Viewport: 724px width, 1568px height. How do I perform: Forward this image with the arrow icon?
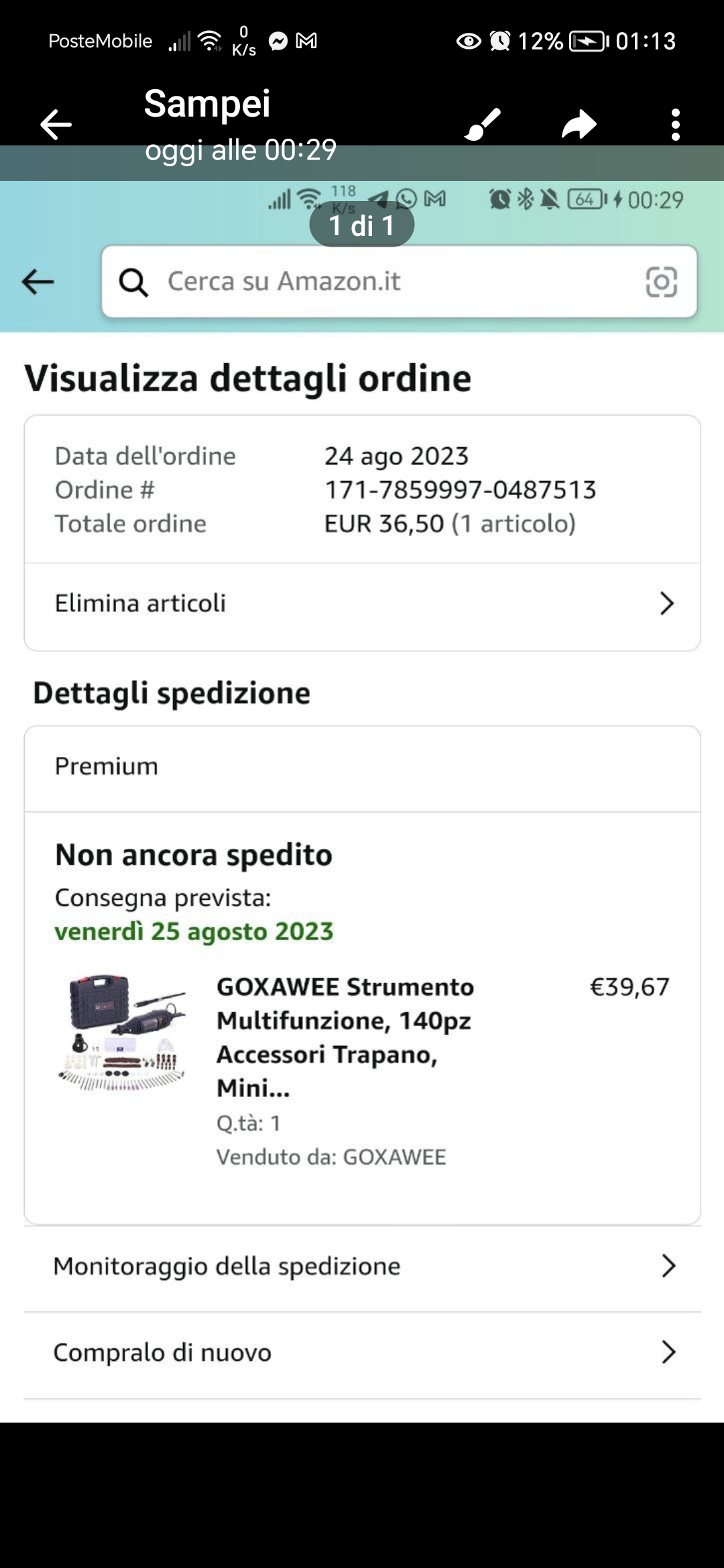(x=579, y=125)
